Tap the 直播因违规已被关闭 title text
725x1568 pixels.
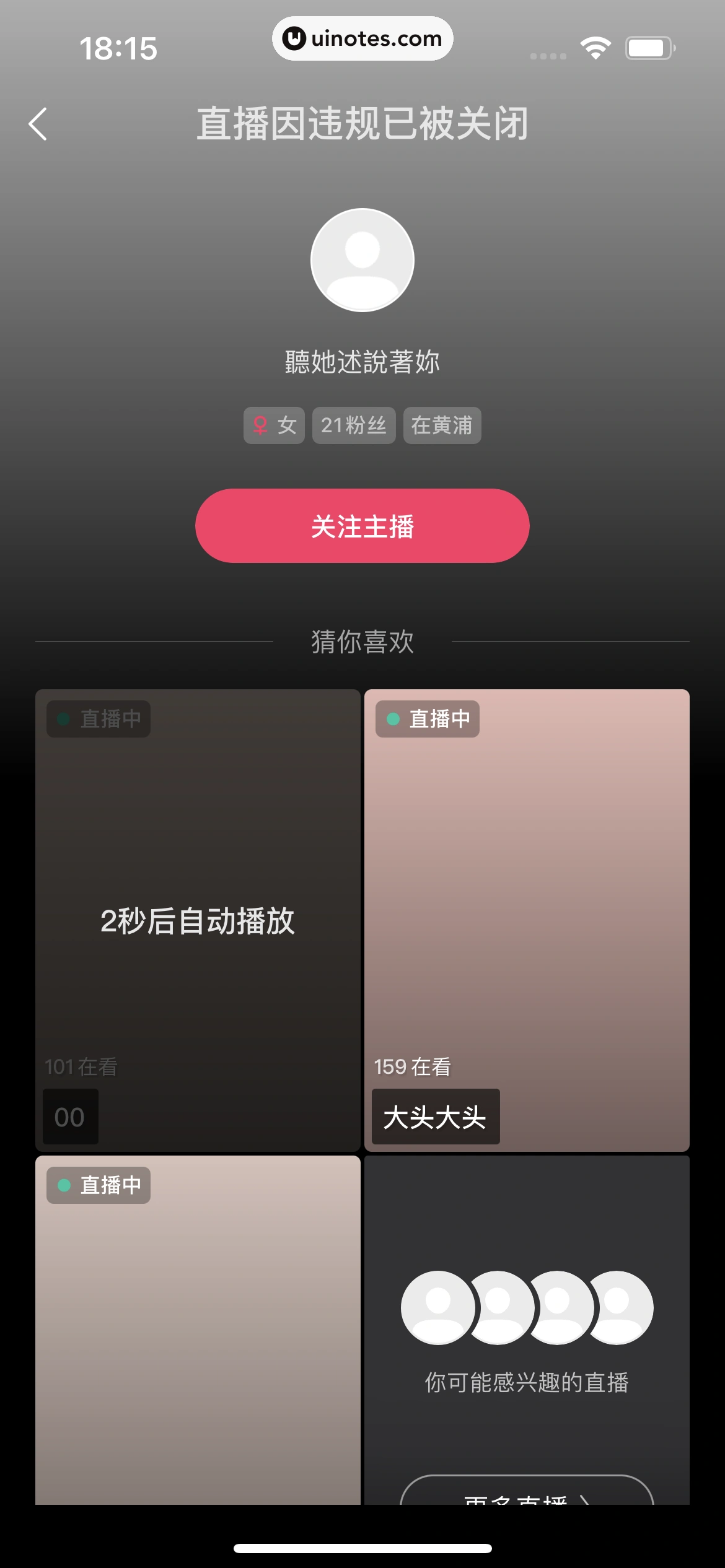point(362,124)
